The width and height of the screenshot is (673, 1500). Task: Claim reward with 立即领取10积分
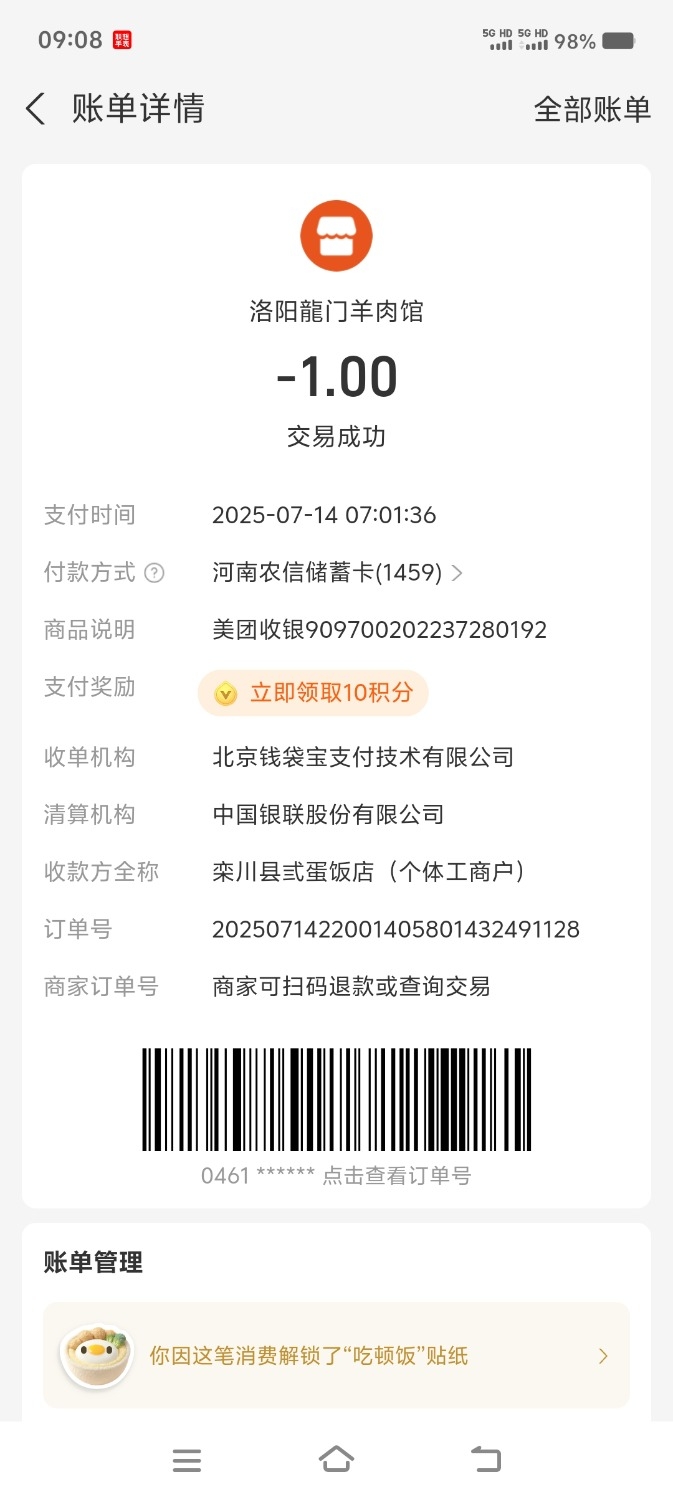pos(313,693)
